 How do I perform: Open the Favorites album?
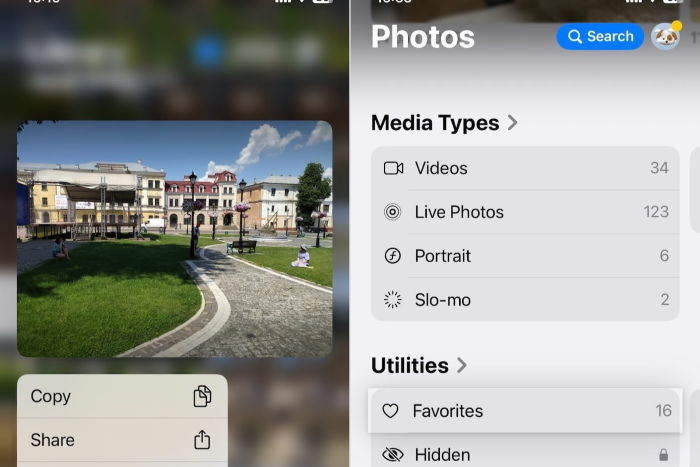(525, 411)
